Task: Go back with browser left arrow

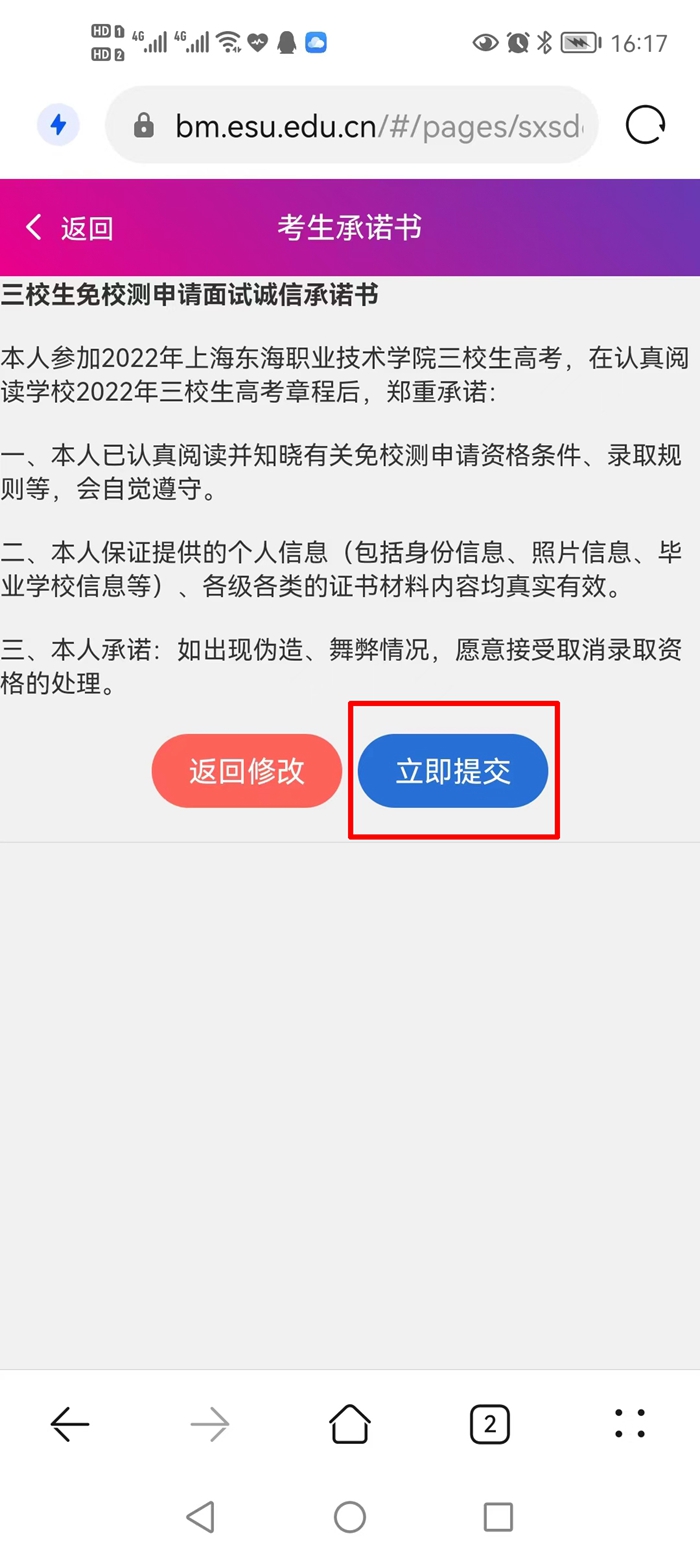Action: [x=70, y=1424]
